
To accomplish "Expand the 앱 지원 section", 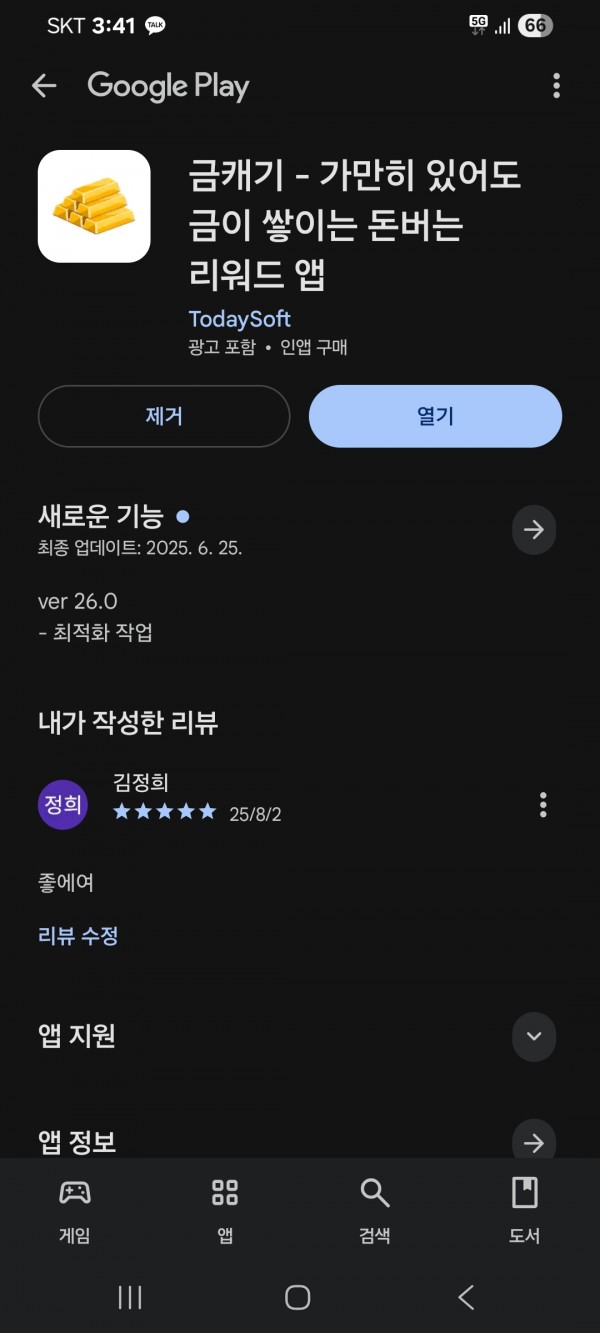I will [534, 1036].
